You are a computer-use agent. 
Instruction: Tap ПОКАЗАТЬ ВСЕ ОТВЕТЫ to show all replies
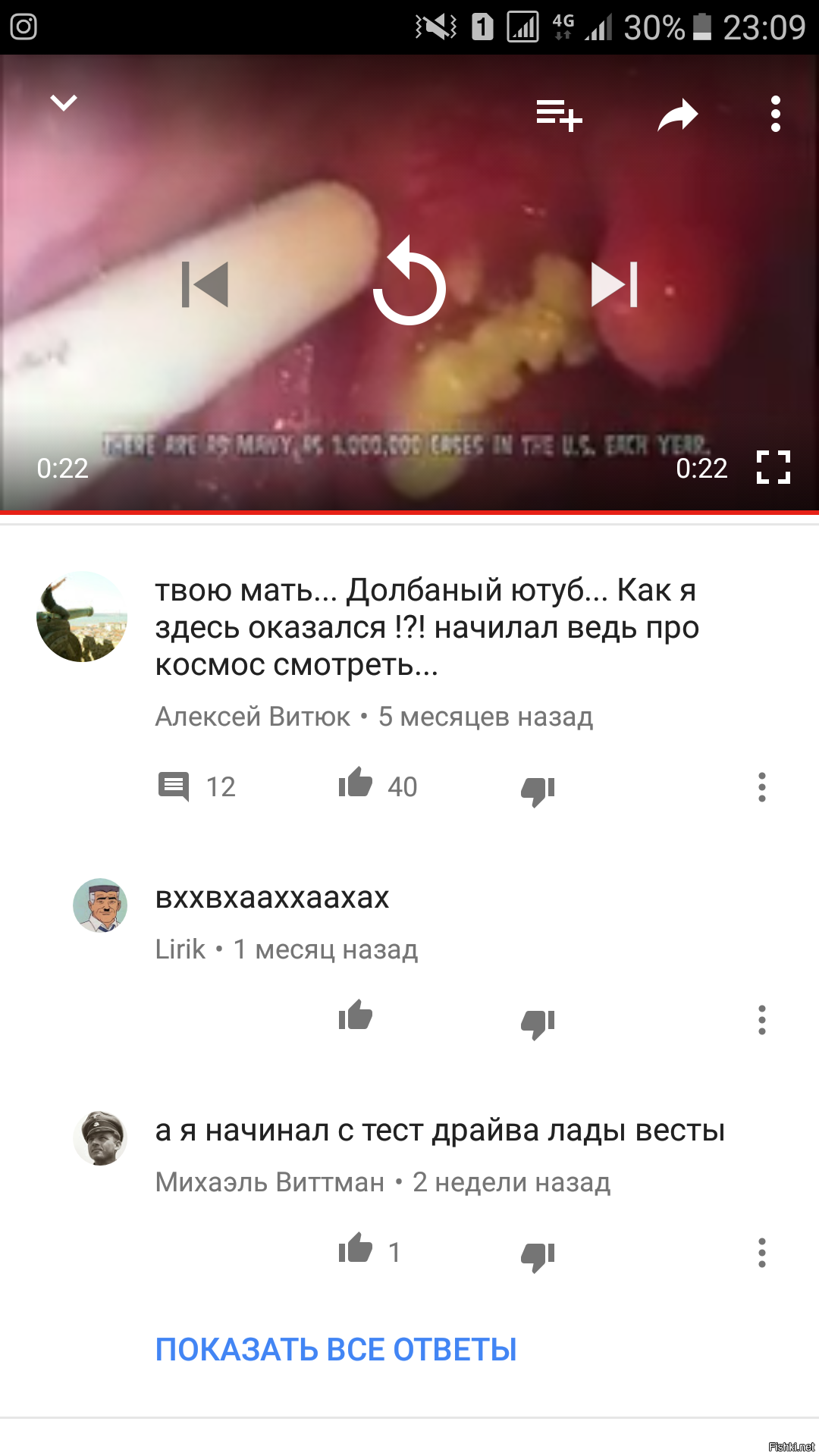tap(336, 1349)
